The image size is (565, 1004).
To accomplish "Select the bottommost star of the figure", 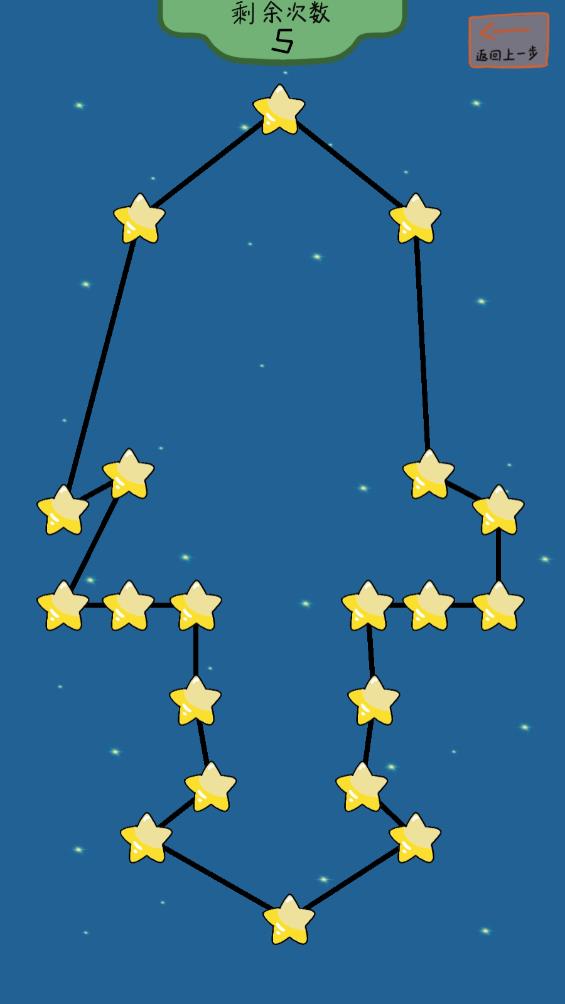I will [289, 920].
